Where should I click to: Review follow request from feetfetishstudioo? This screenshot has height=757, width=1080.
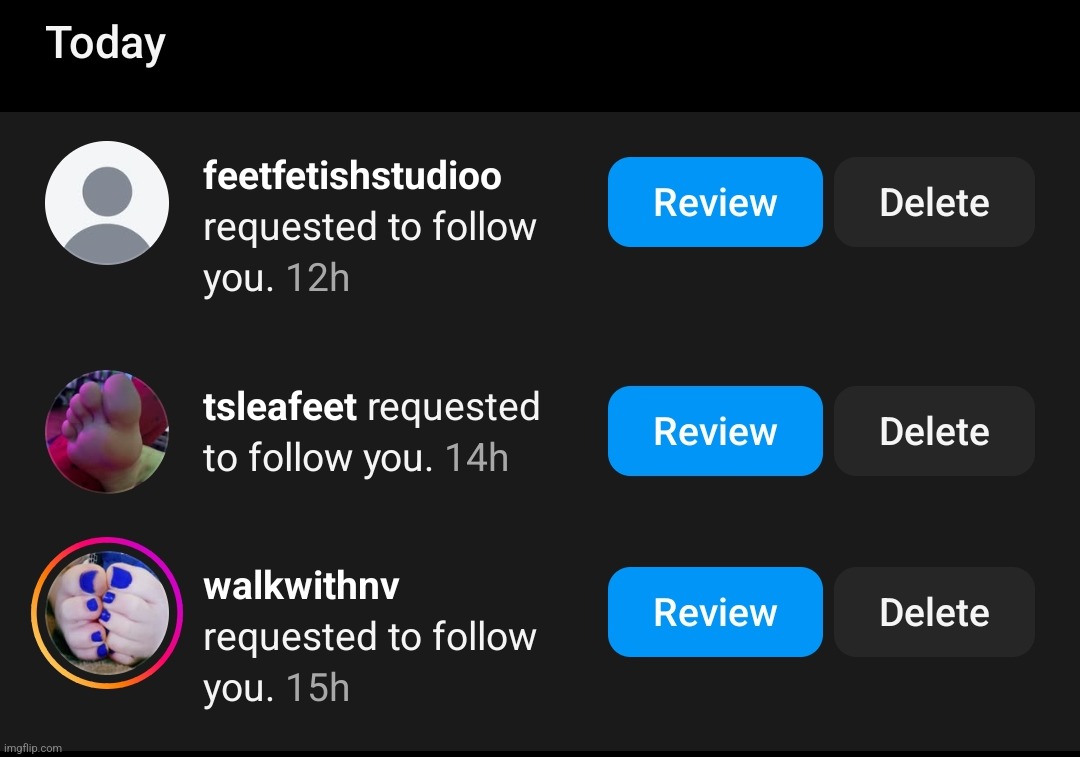point(715,202)
